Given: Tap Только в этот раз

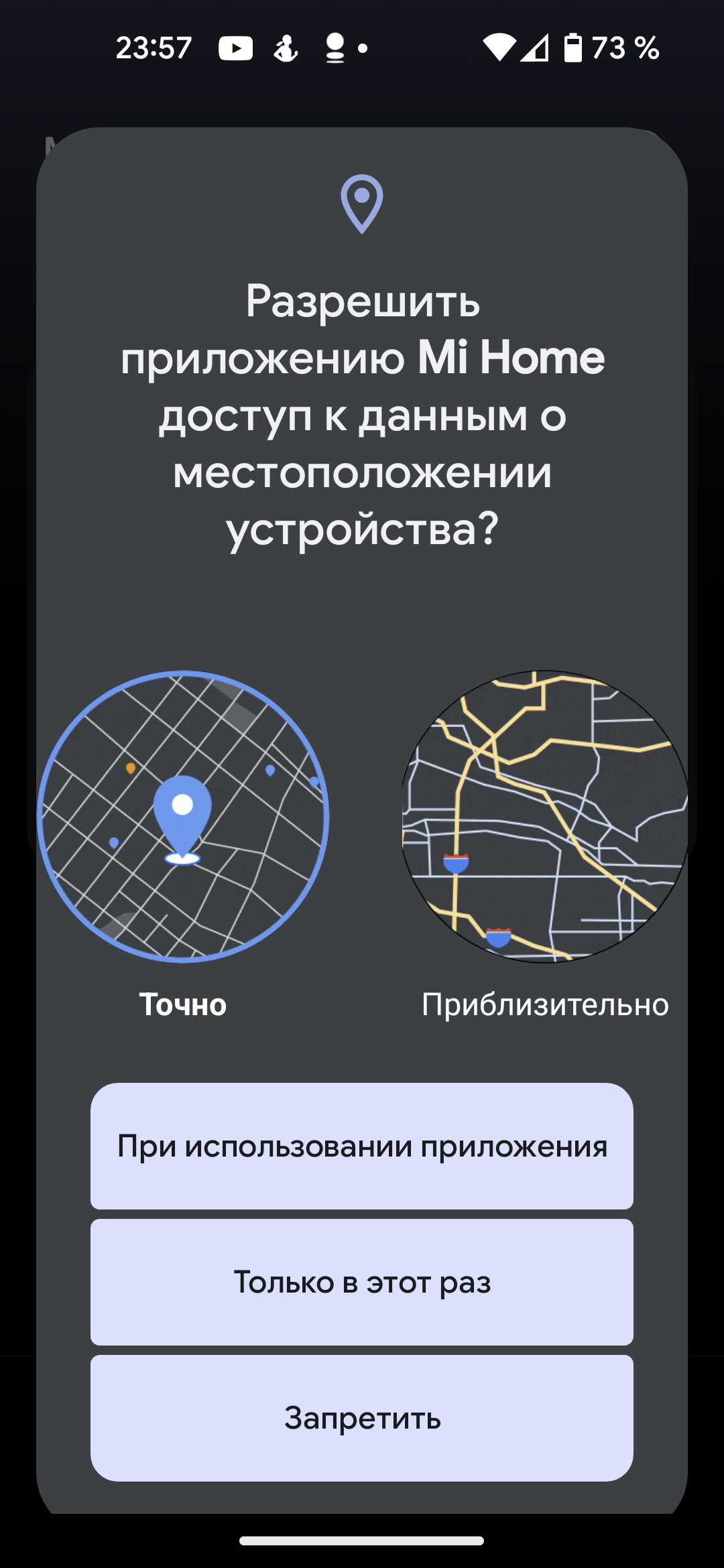Looking at the screenshot, I should [362, 1283].
